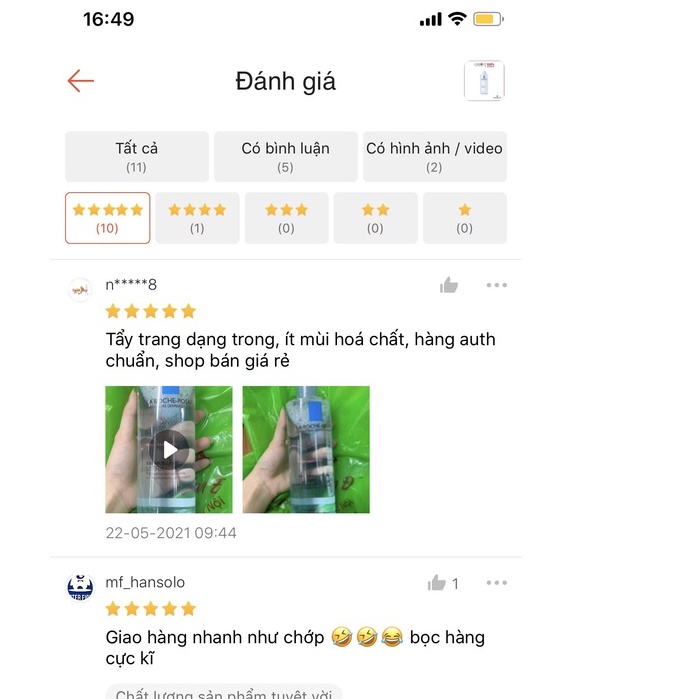This screenshot has width=699, height=699.
Task: Select the 2-star rating filter
Action: pyautogui.click(x=375, y=218)
